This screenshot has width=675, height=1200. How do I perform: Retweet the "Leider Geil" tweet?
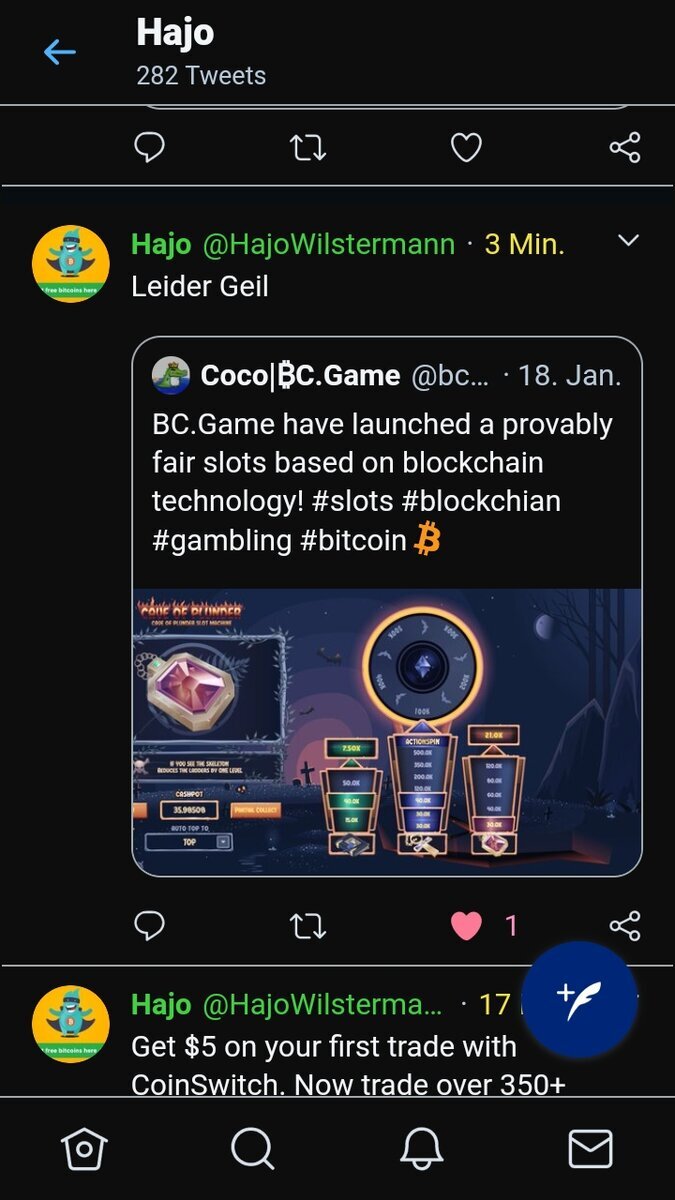[x=307, y=926]
